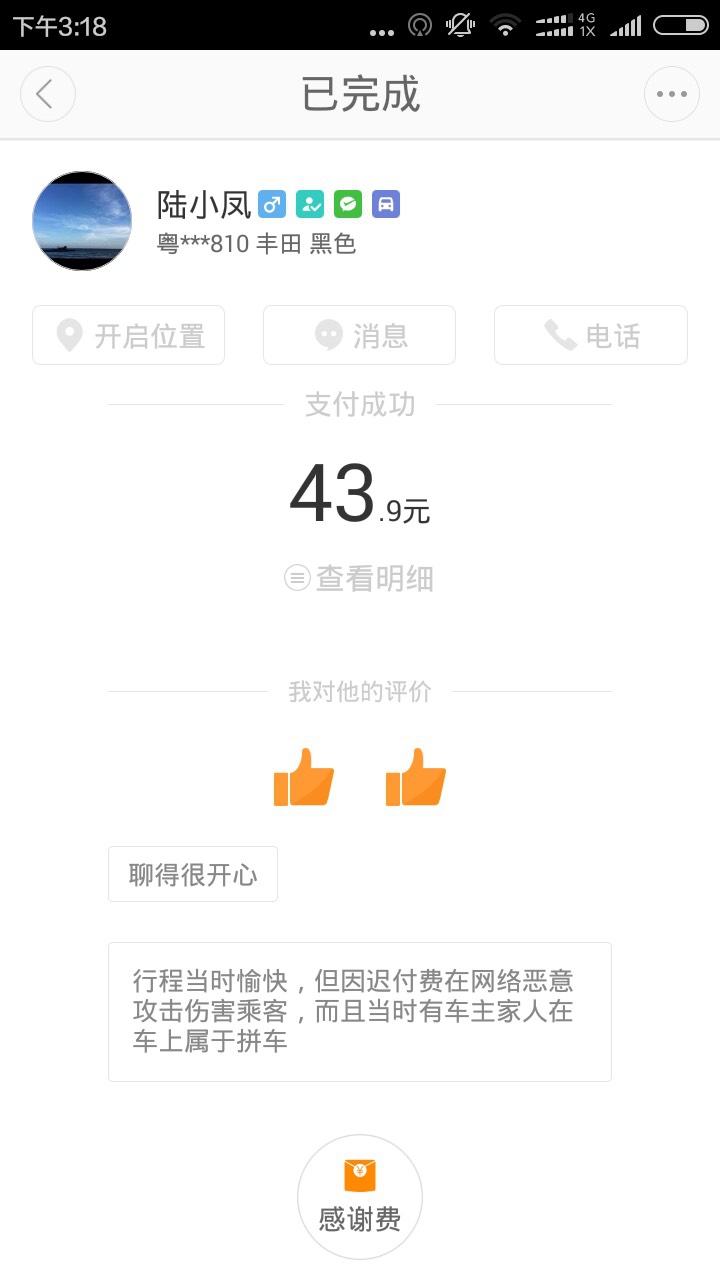Give a tip with 感谢费 button

(x=359, y=1197)
